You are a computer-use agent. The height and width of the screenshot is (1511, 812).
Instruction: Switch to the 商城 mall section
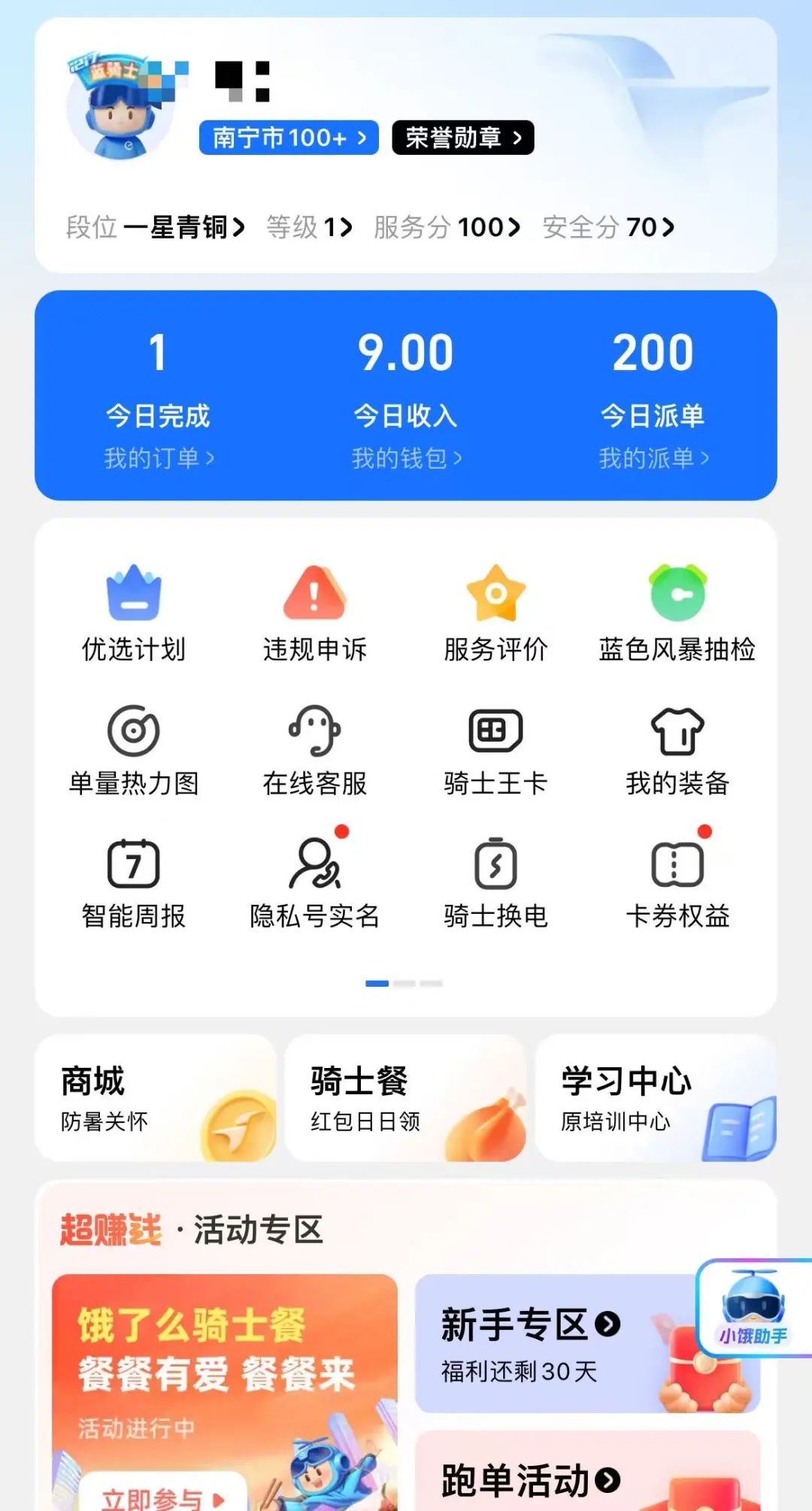coord(154,1098)
